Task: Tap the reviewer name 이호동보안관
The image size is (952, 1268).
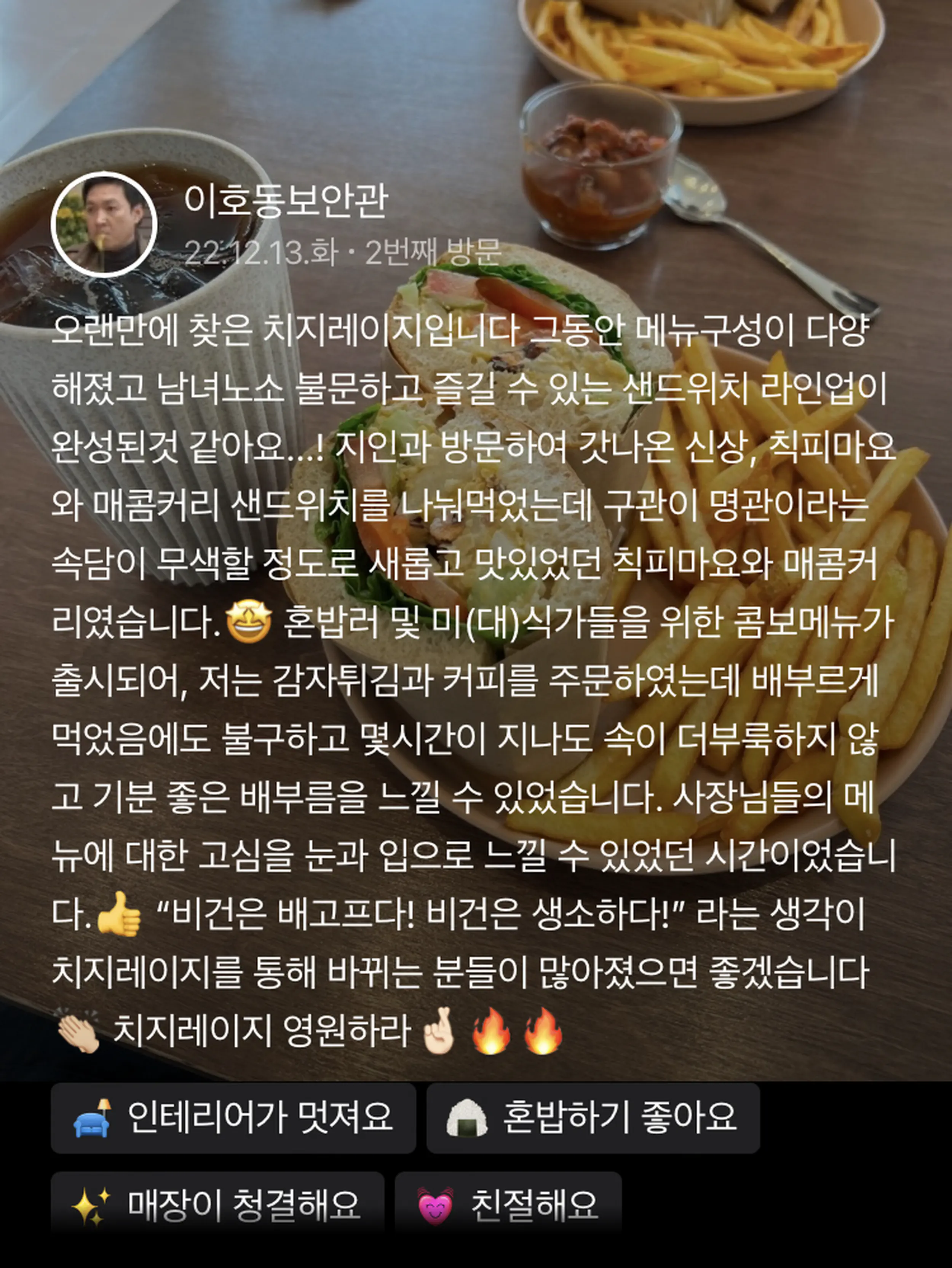Action: click(x=286, y=201)
